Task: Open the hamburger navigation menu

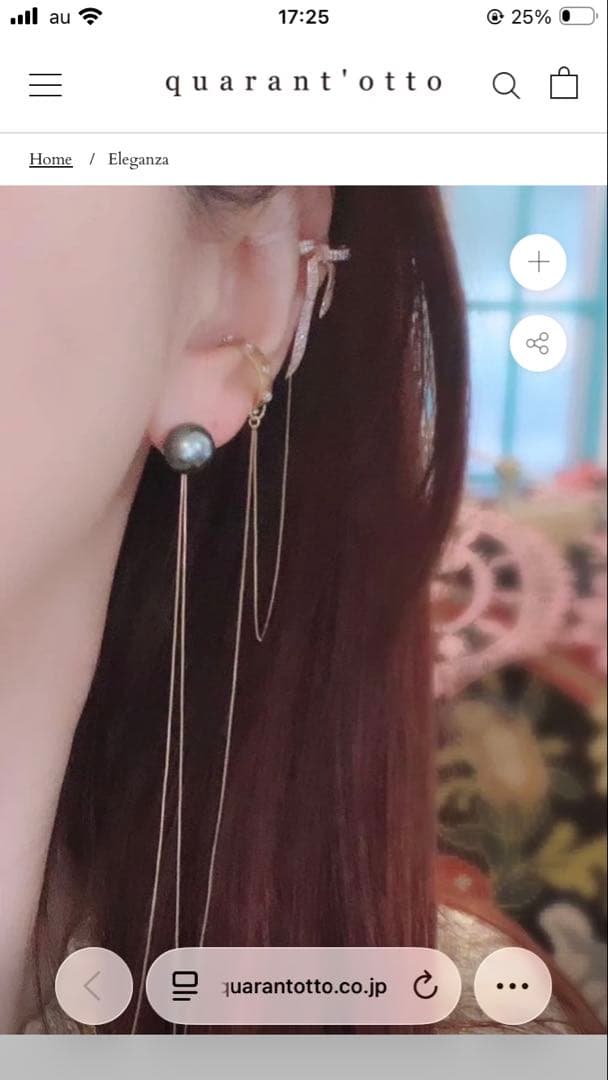Action: [x=45, y=85]
